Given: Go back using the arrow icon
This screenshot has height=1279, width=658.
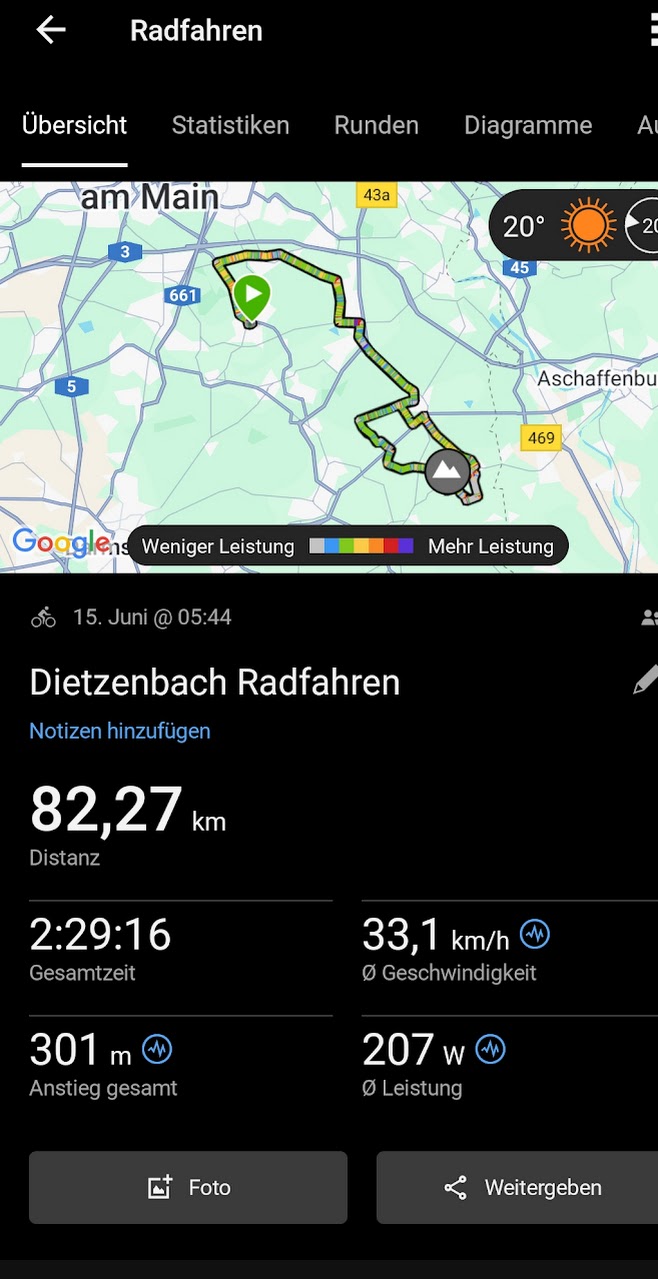Looking at the screenshot, I should coord(50,30).
